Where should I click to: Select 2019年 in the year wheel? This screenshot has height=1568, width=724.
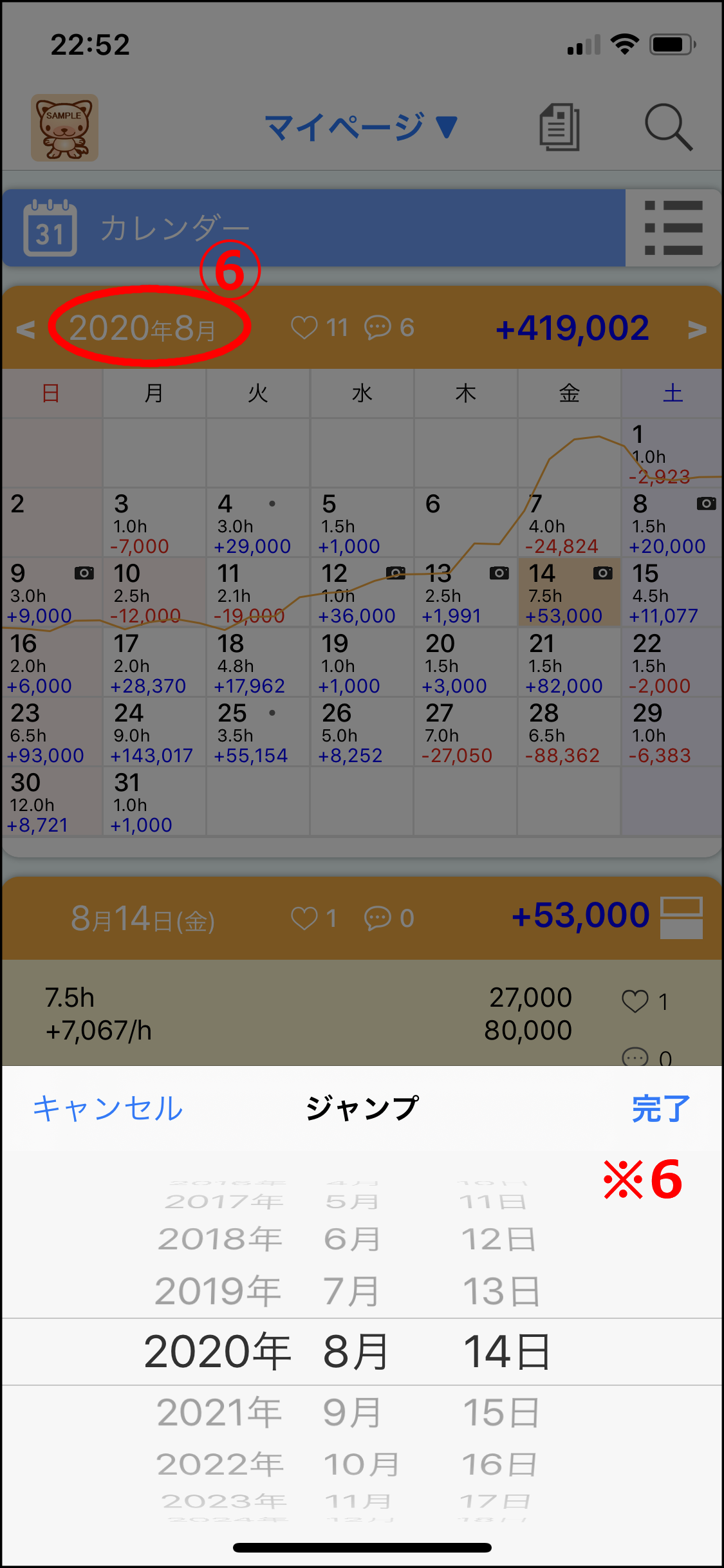[x=218, y=1291]
